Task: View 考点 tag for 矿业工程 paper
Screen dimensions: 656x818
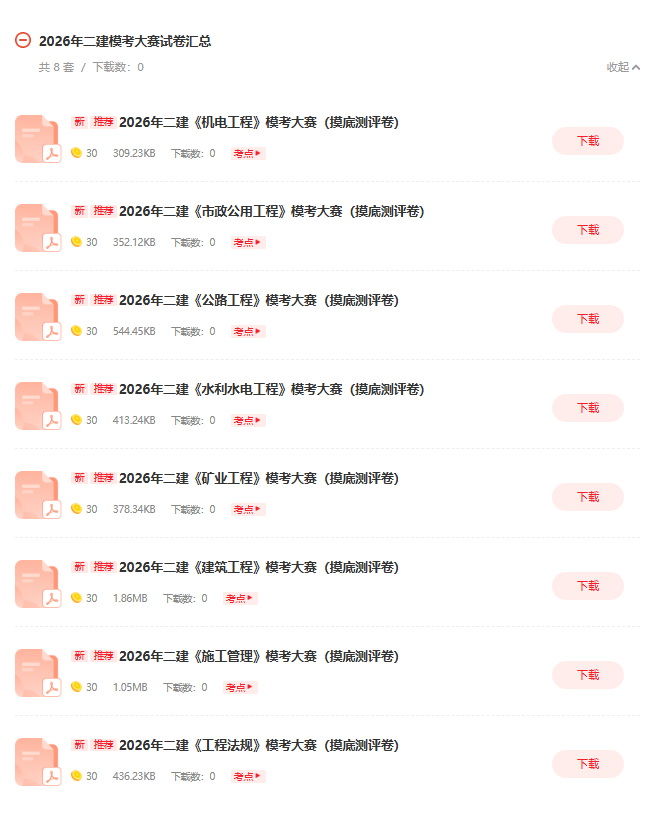Action: pos(248,509)
